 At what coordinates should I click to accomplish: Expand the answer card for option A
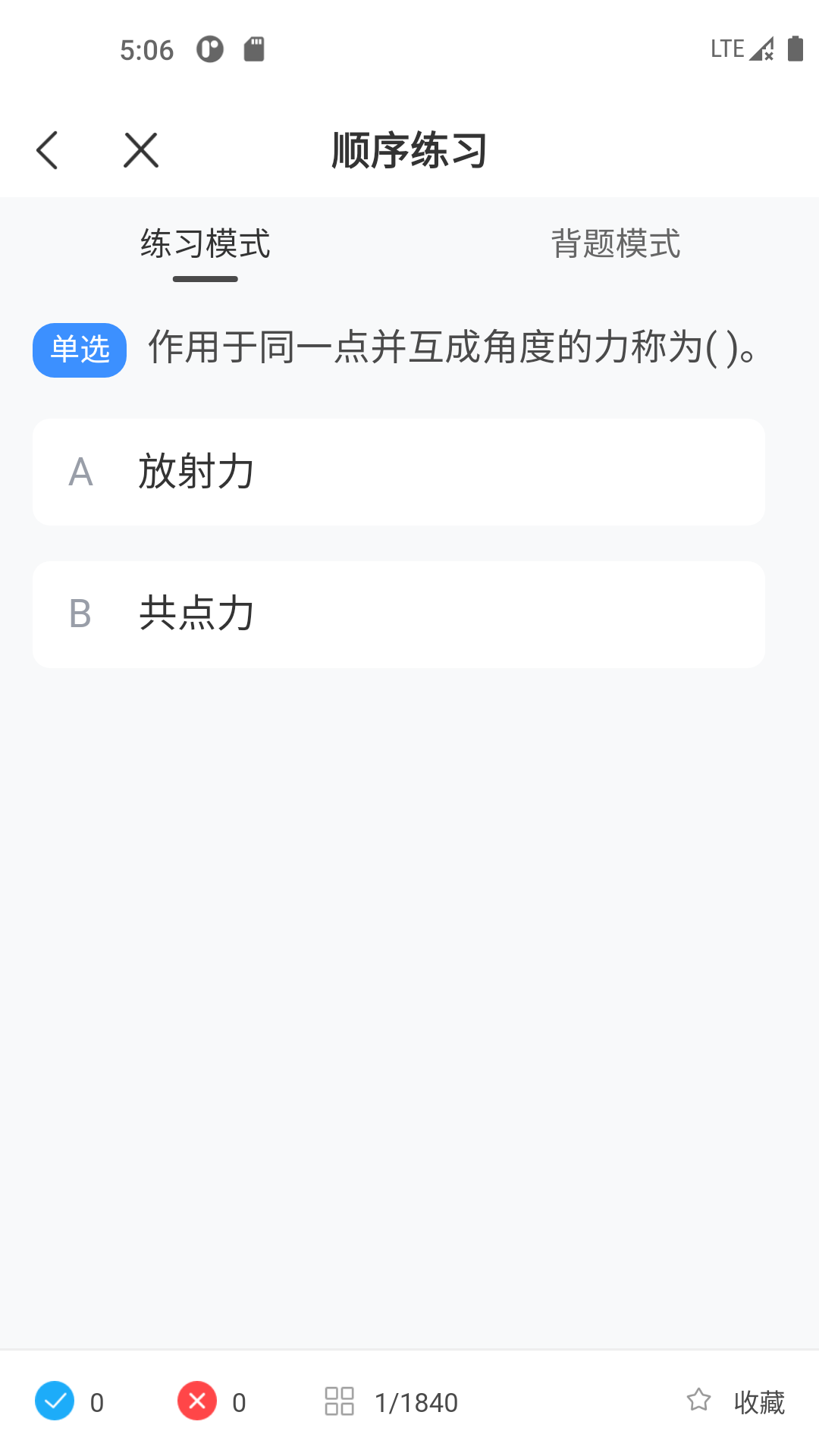(398, 471)
